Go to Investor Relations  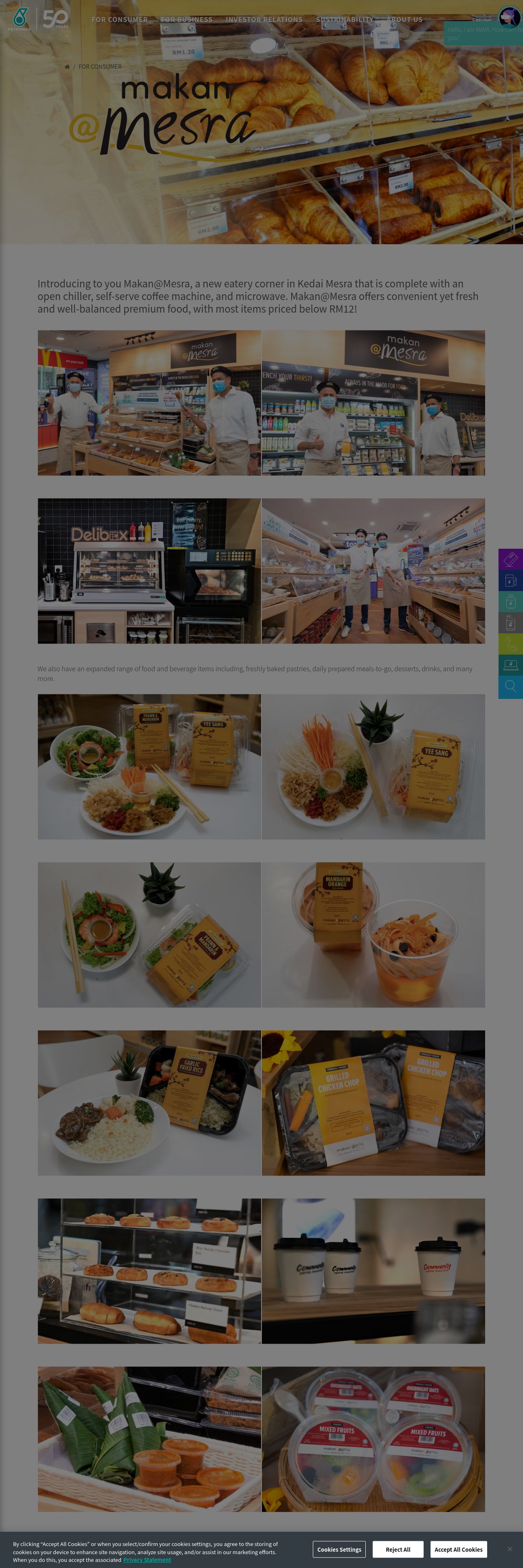coord(264,20)
